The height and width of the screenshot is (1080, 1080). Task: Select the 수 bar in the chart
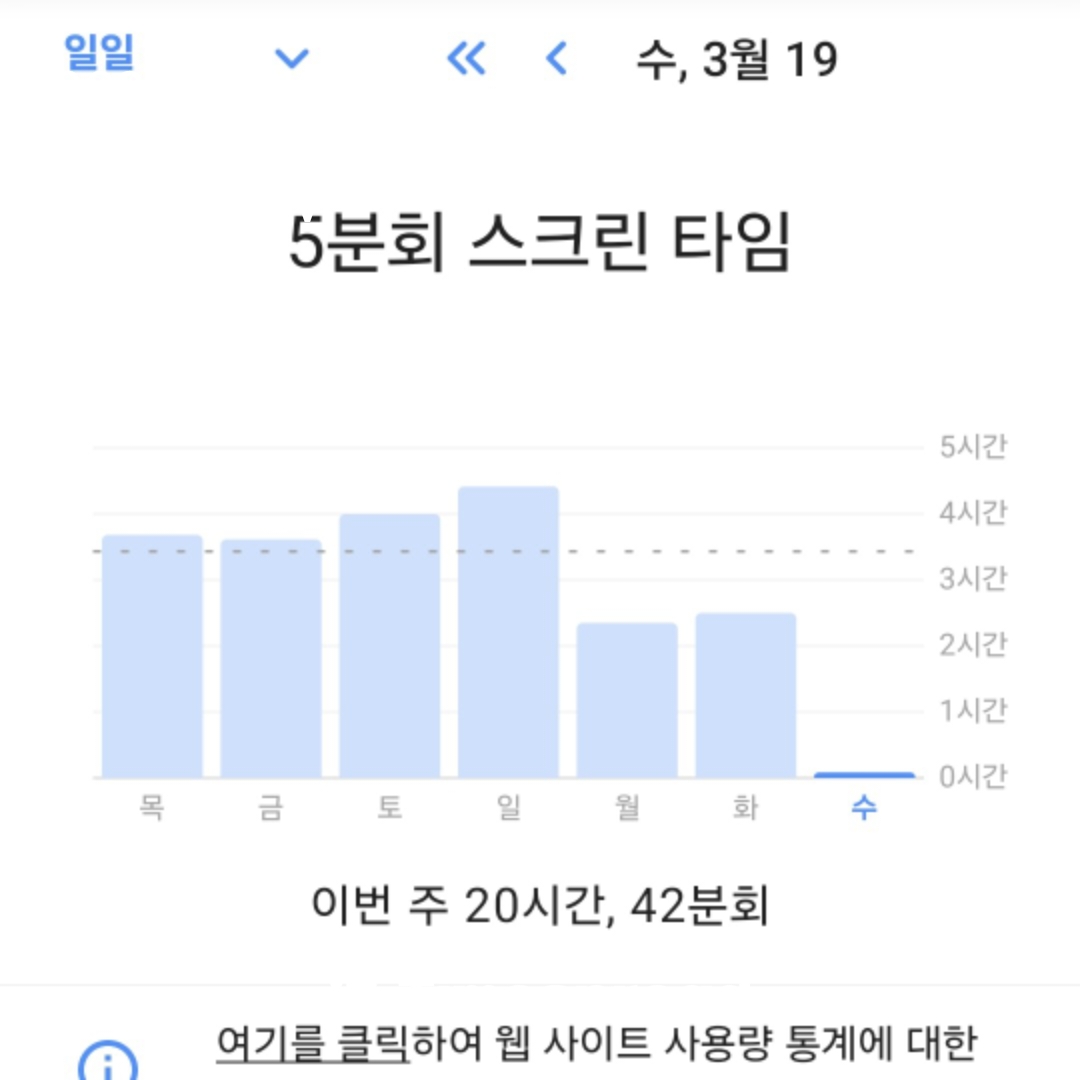(x=864, y=776)
